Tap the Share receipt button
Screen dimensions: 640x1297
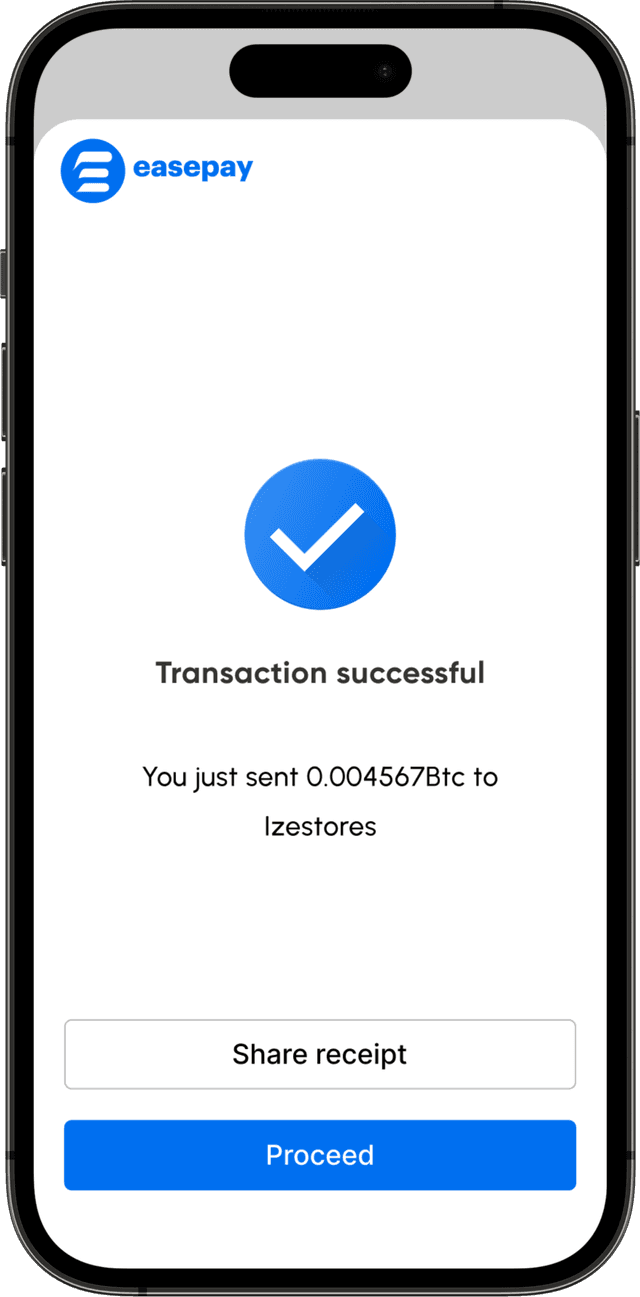click(x=320, y=1054)
